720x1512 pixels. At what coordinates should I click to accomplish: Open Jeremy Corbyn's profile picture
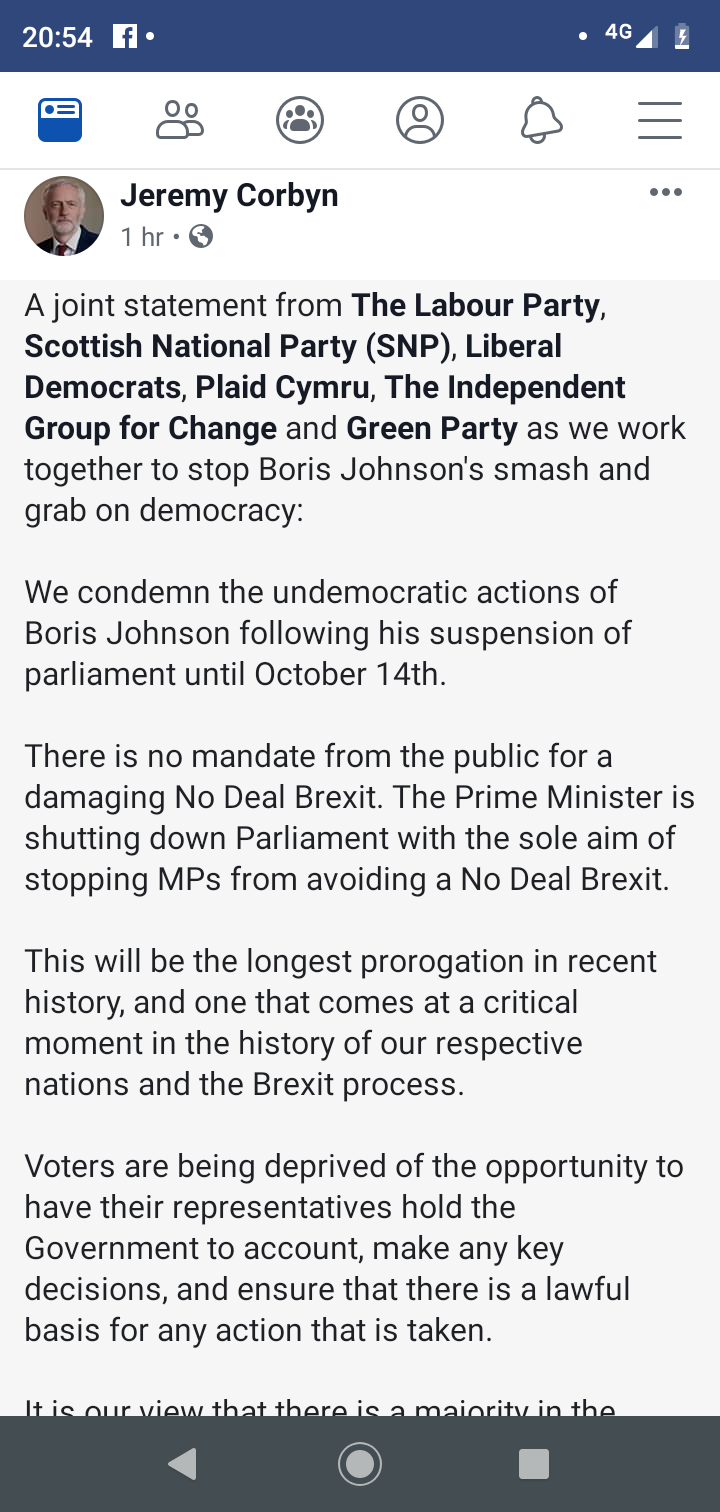[64, 216]
